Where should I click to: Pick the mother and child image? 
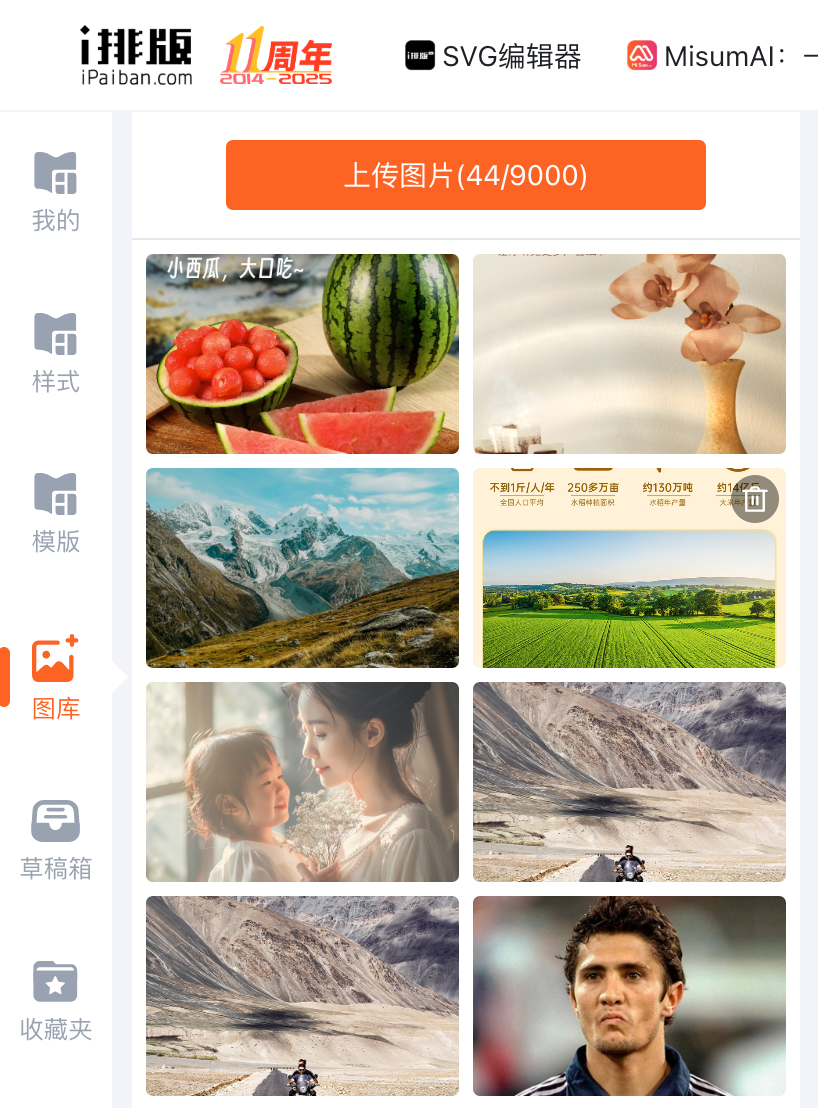tap(302, 782)
